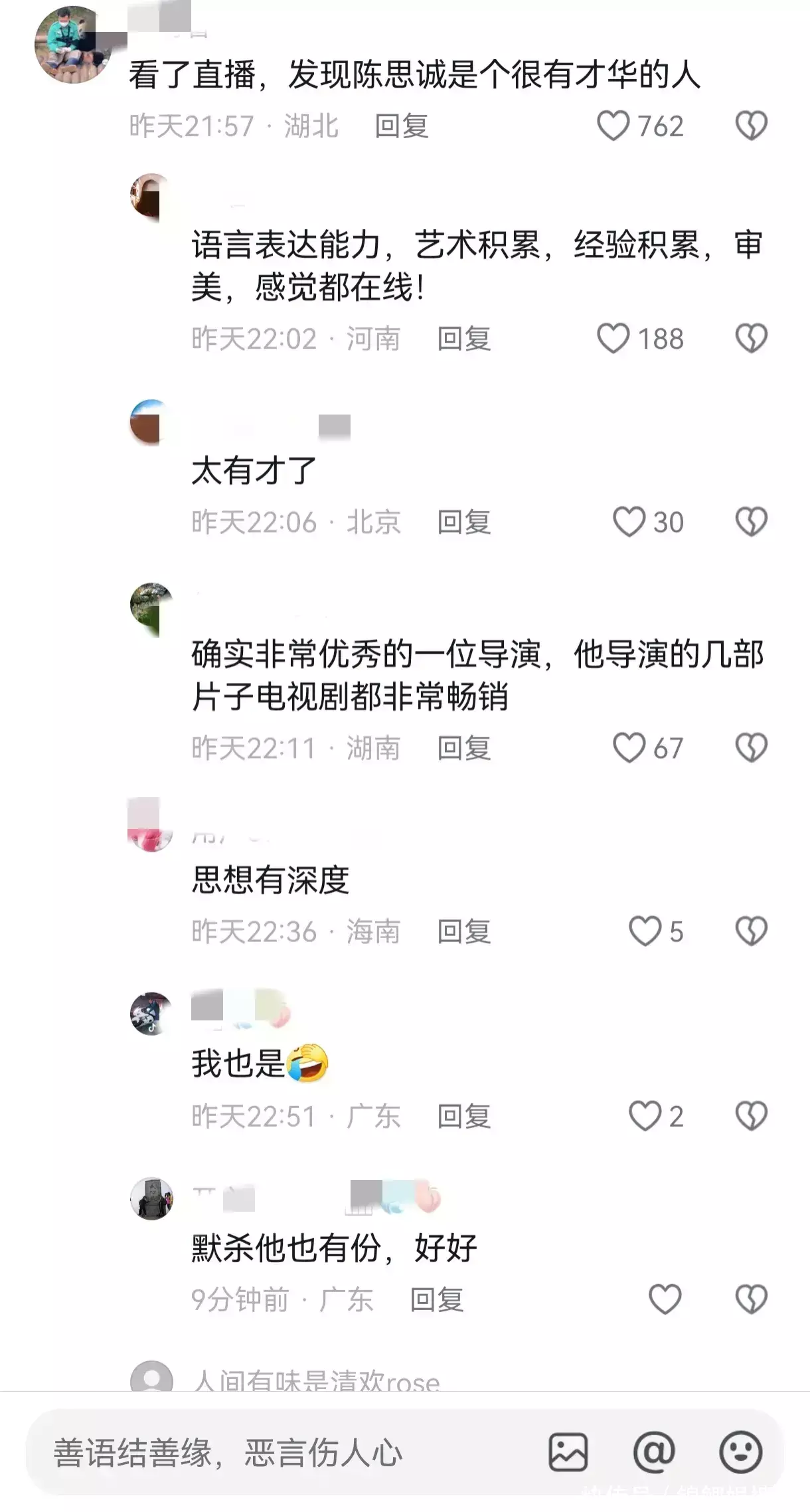Dislike the 我也是 comment
This screenshot has width=810, height=1512.
click(751, 1115)
